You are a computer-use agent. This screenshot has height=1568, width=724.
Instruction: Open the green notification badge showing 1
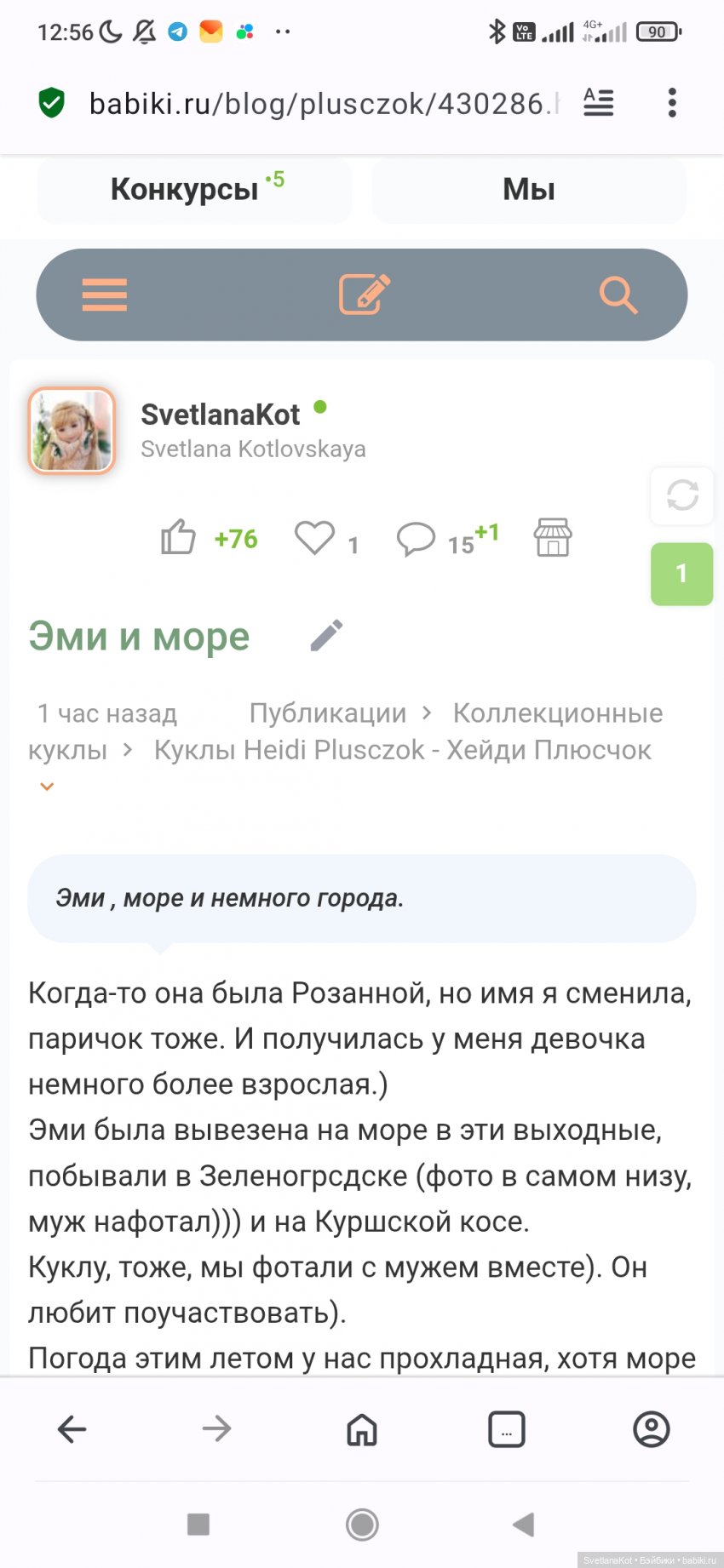(681, 574)
